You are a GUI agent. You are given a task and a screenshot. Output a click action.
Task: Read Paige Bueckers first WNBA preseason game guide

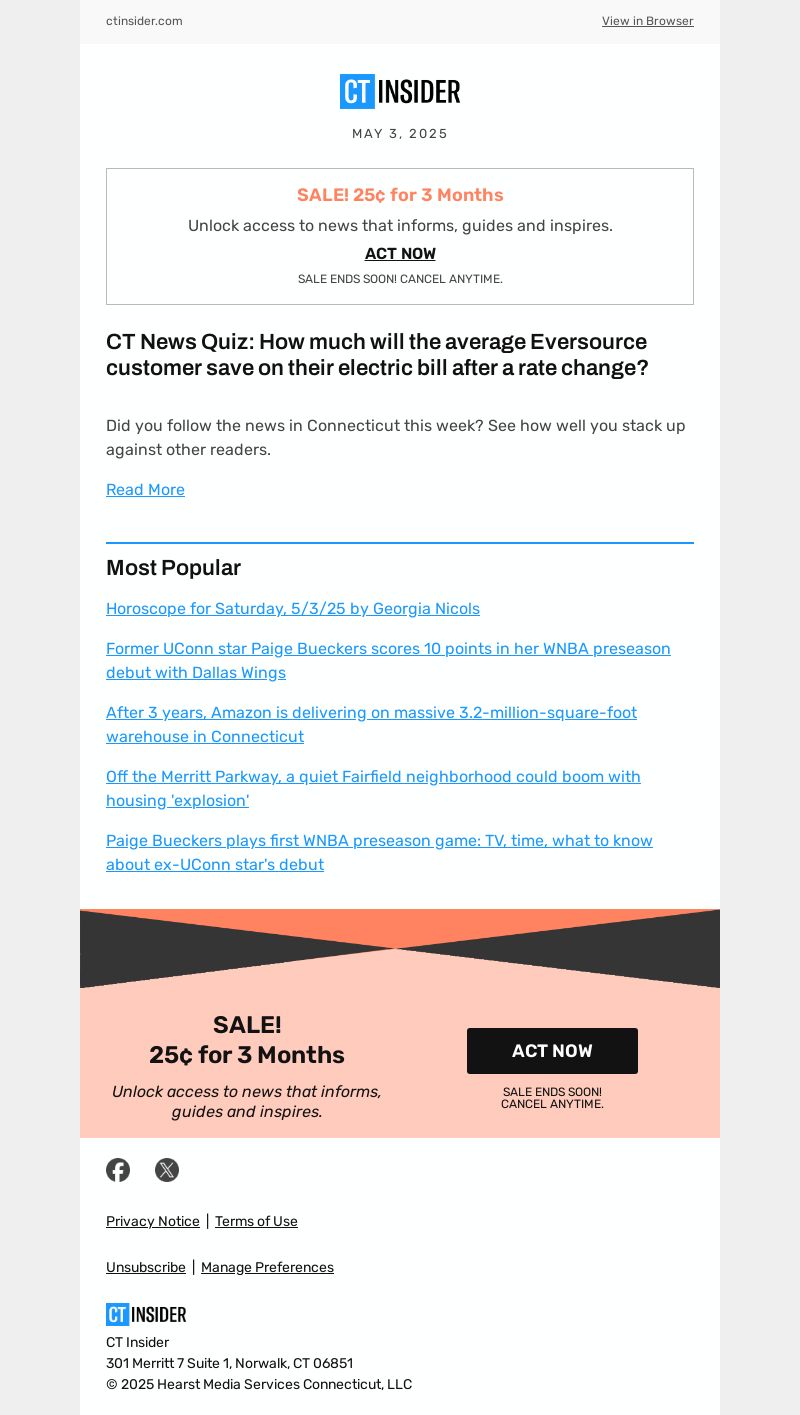pyautogui.click(x=379, y=852)
